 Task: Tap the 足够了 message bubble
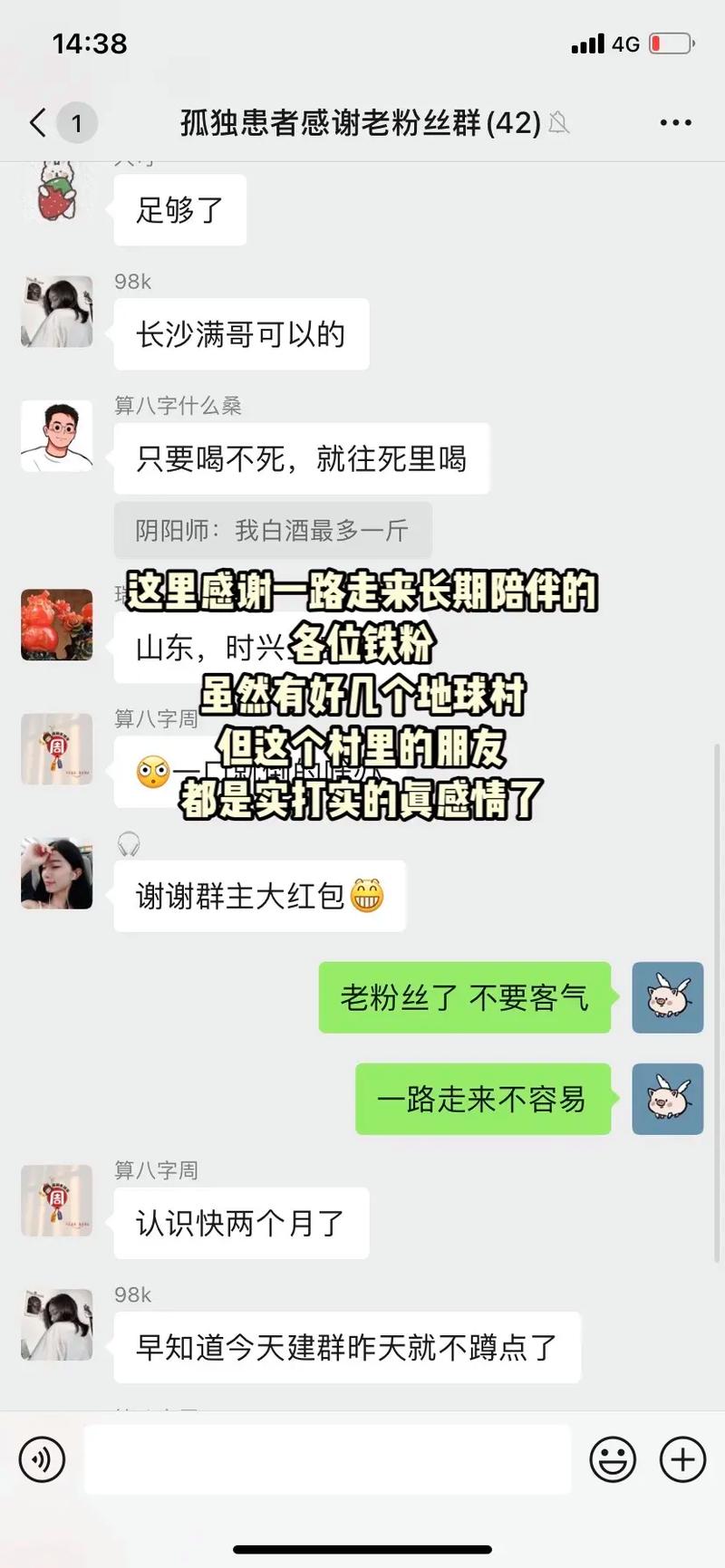(x=179, y=209)
